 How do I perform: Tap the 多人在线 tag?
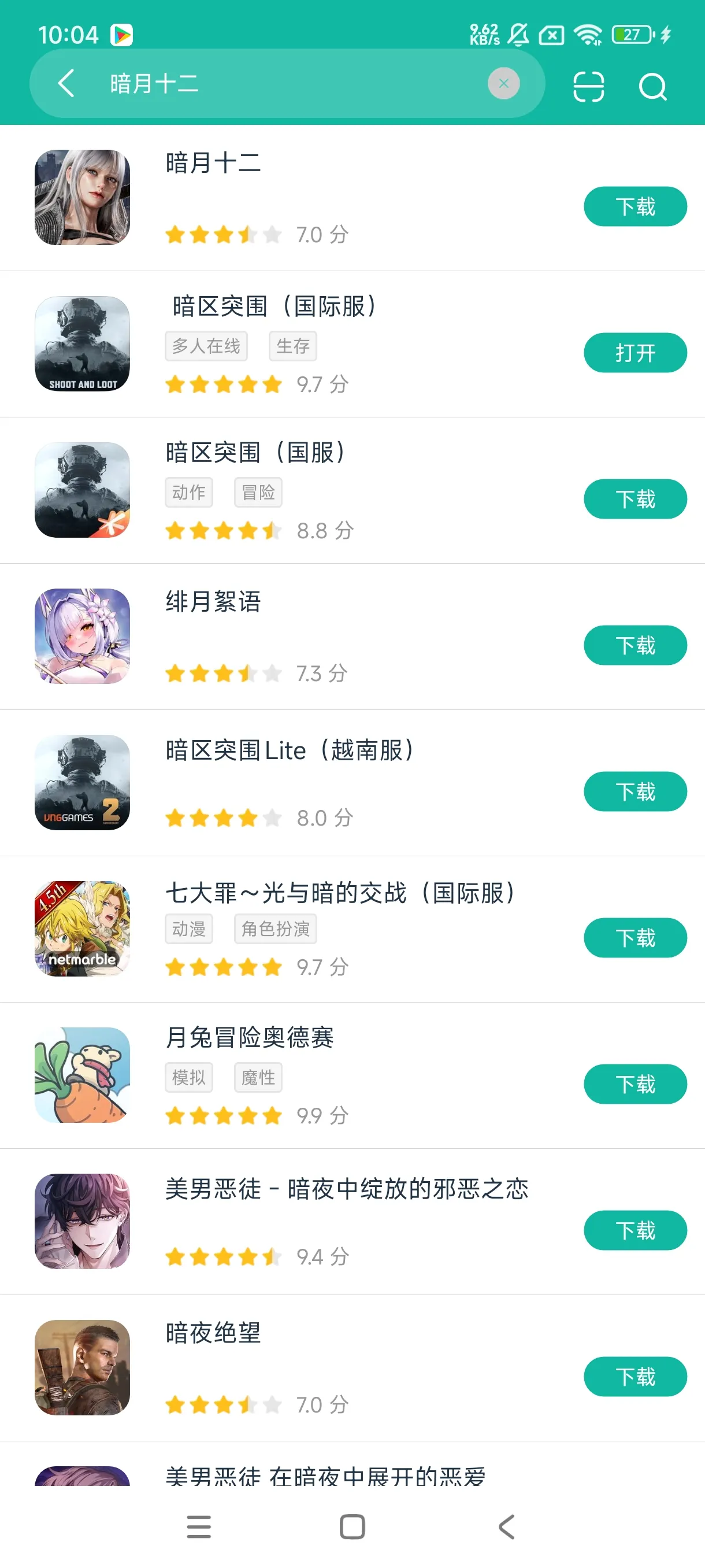click(206, 345)
